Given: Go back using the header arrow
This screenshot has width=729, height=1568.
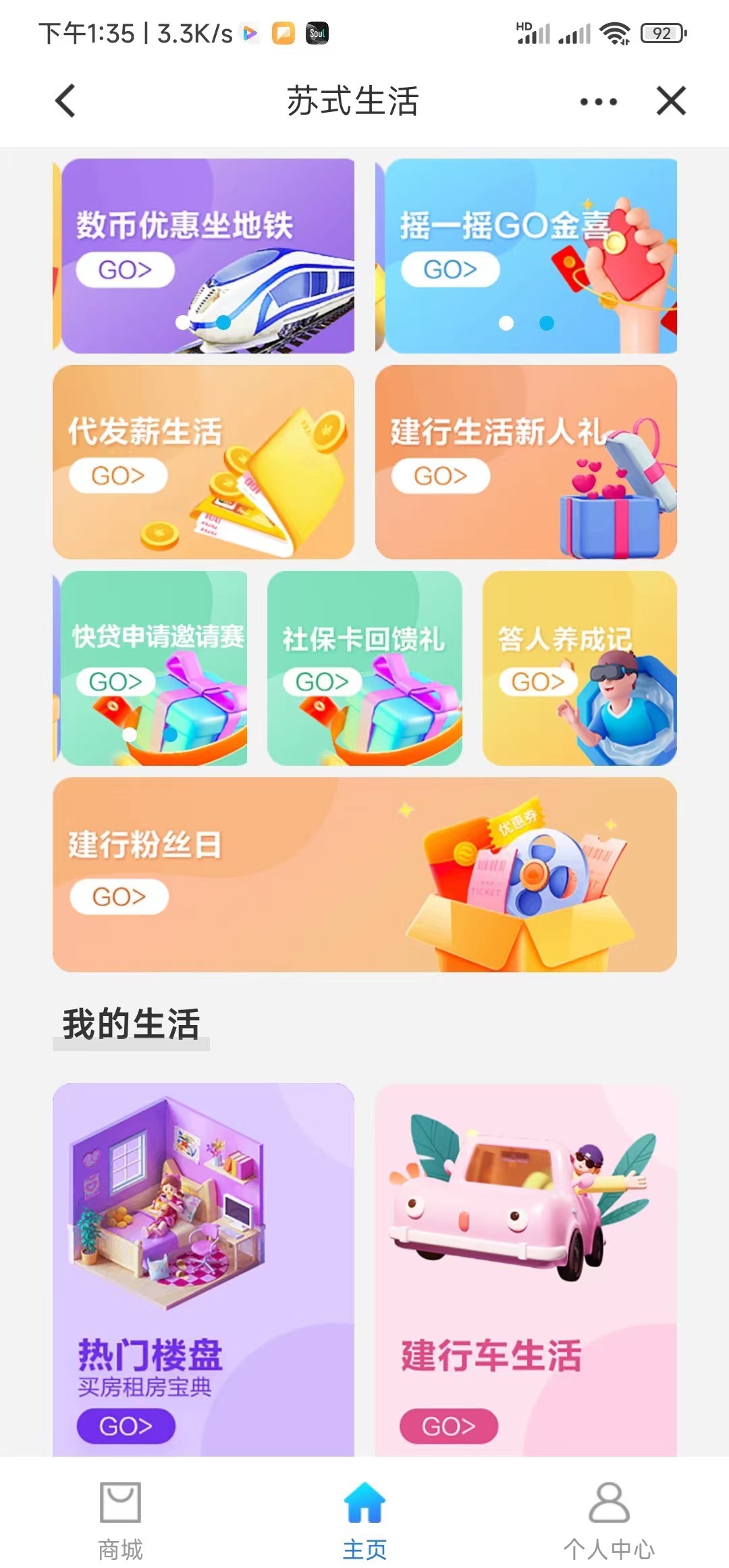Looking at the screenshot, I should (65, 101).
